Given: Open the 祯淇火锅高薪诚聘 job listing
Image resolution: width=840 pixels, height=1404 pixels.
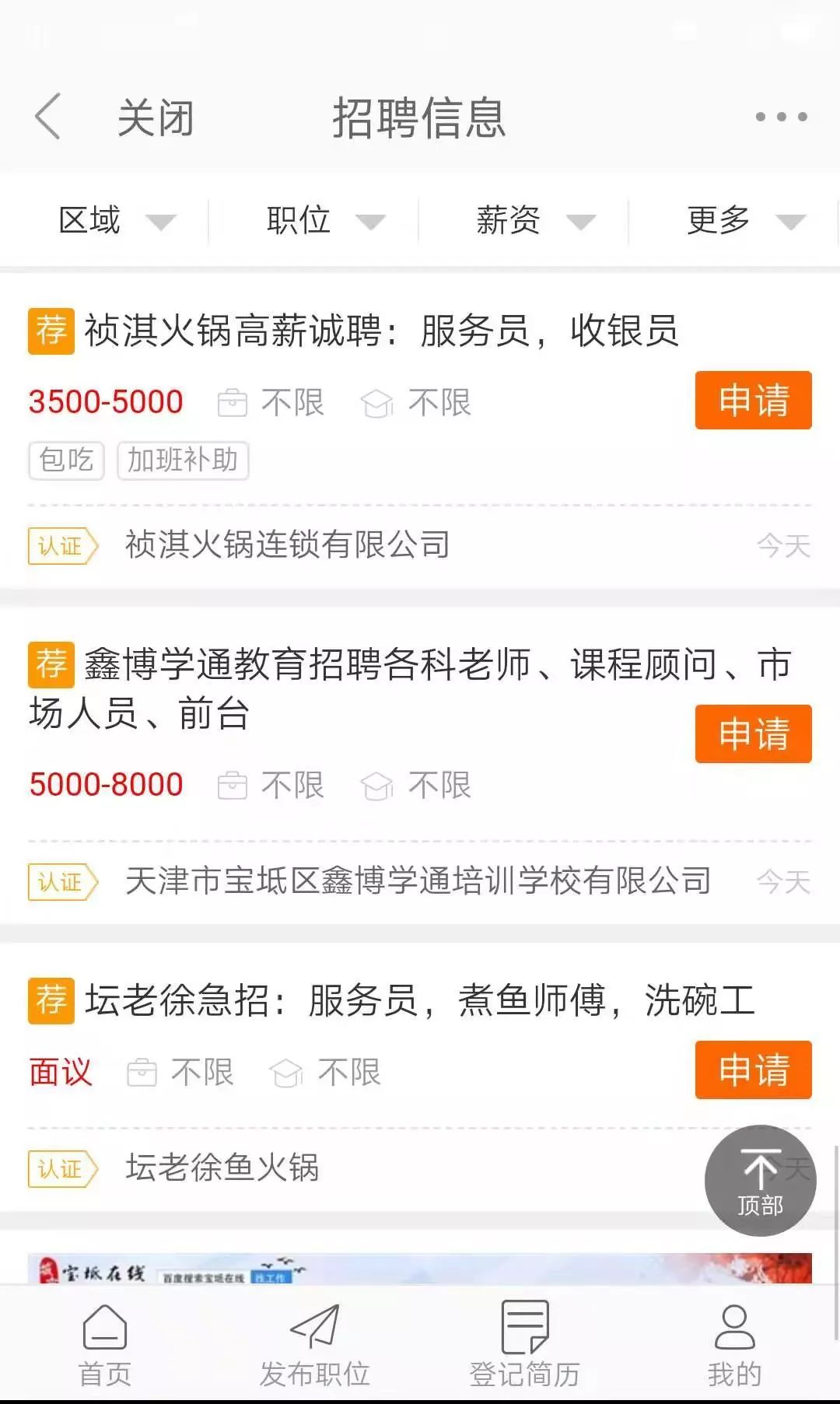Looking at the screenshot, I should [381, 331].
